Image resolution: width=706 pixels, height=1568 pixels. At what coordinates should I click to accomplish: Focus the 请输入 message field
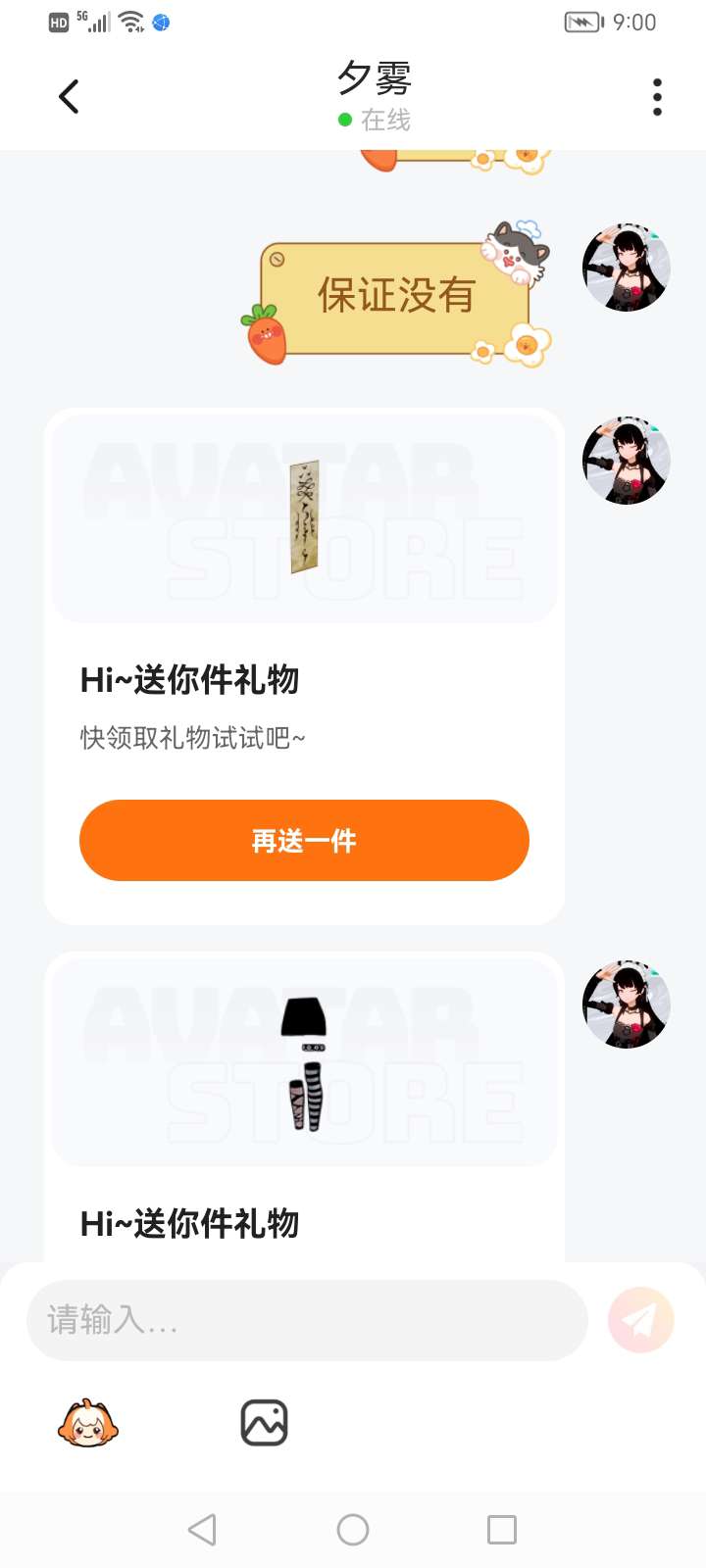tap(306, 1320)
